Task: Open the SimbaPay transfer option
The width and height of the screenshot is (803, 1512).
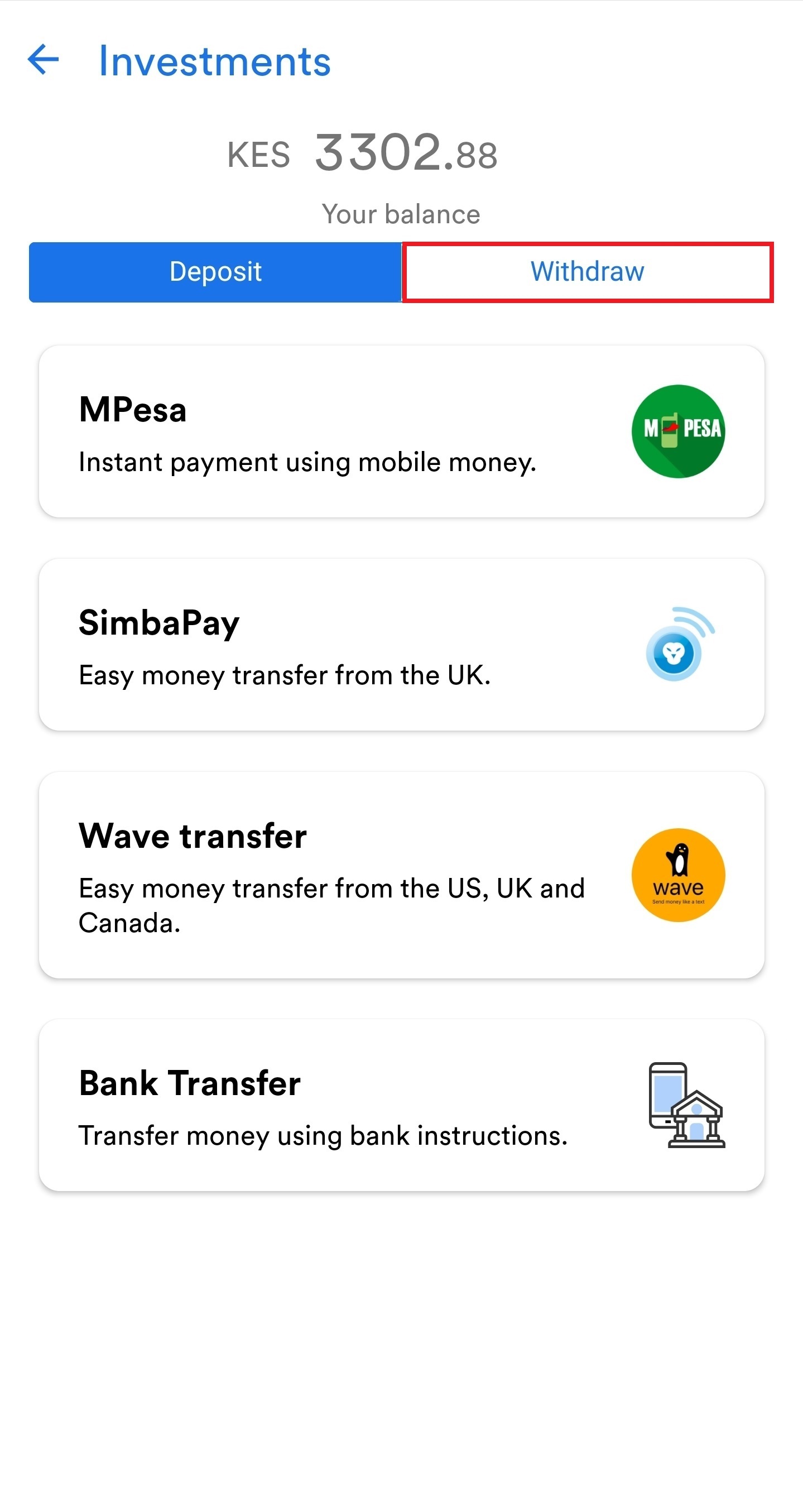Action: point(402,645)
